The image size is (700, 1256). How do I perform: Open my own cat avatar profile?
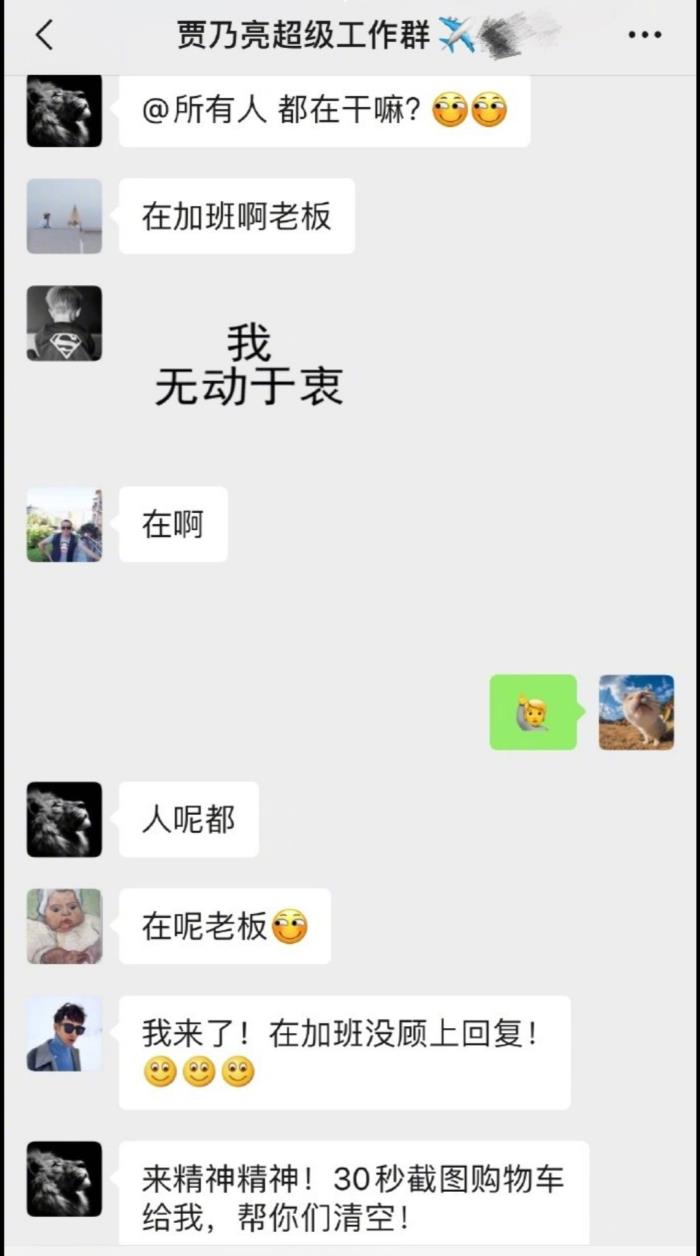coord(636,712)
